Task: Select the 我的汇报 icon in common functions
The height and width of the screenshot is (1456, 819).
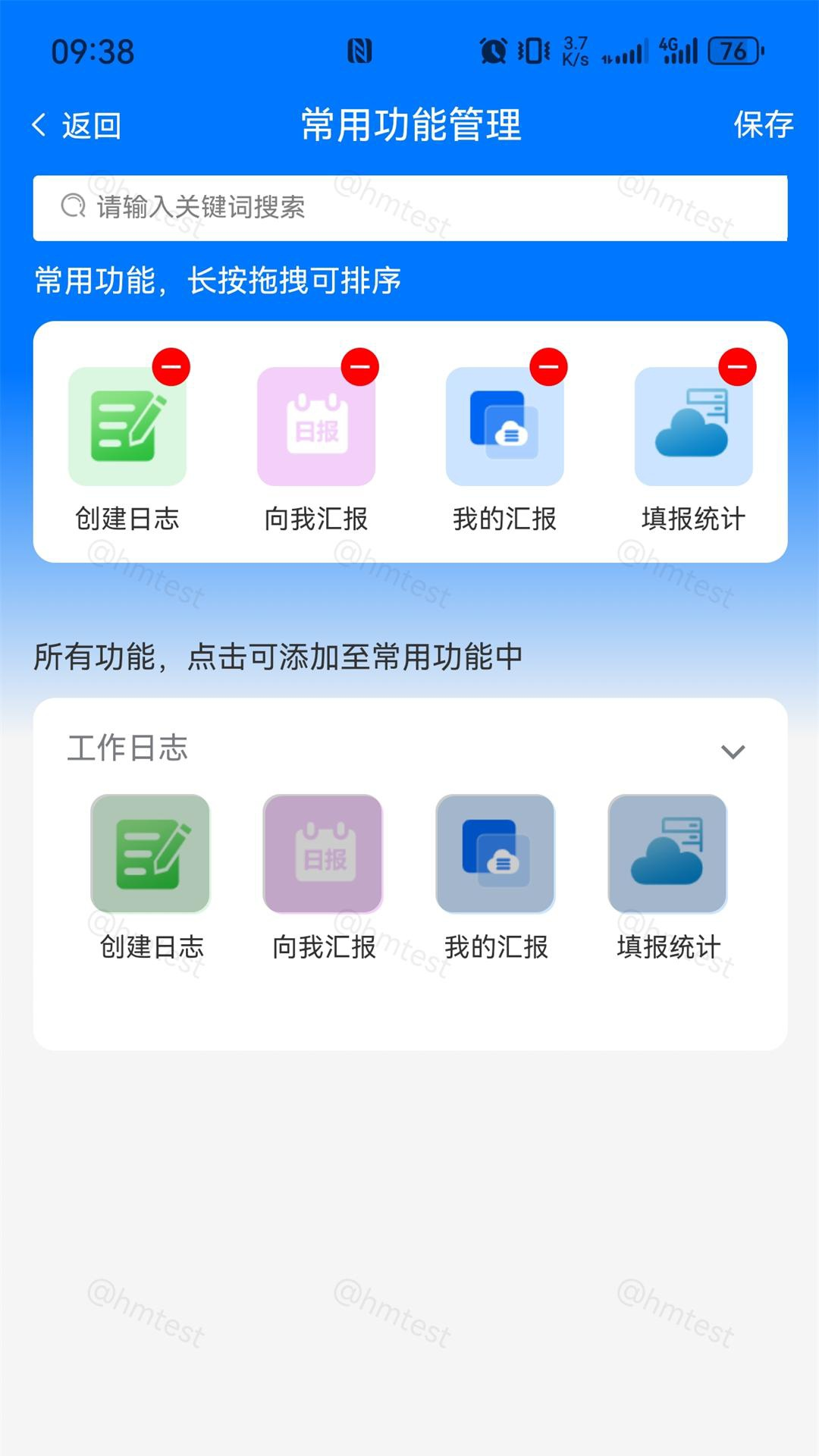Action: 504,425
